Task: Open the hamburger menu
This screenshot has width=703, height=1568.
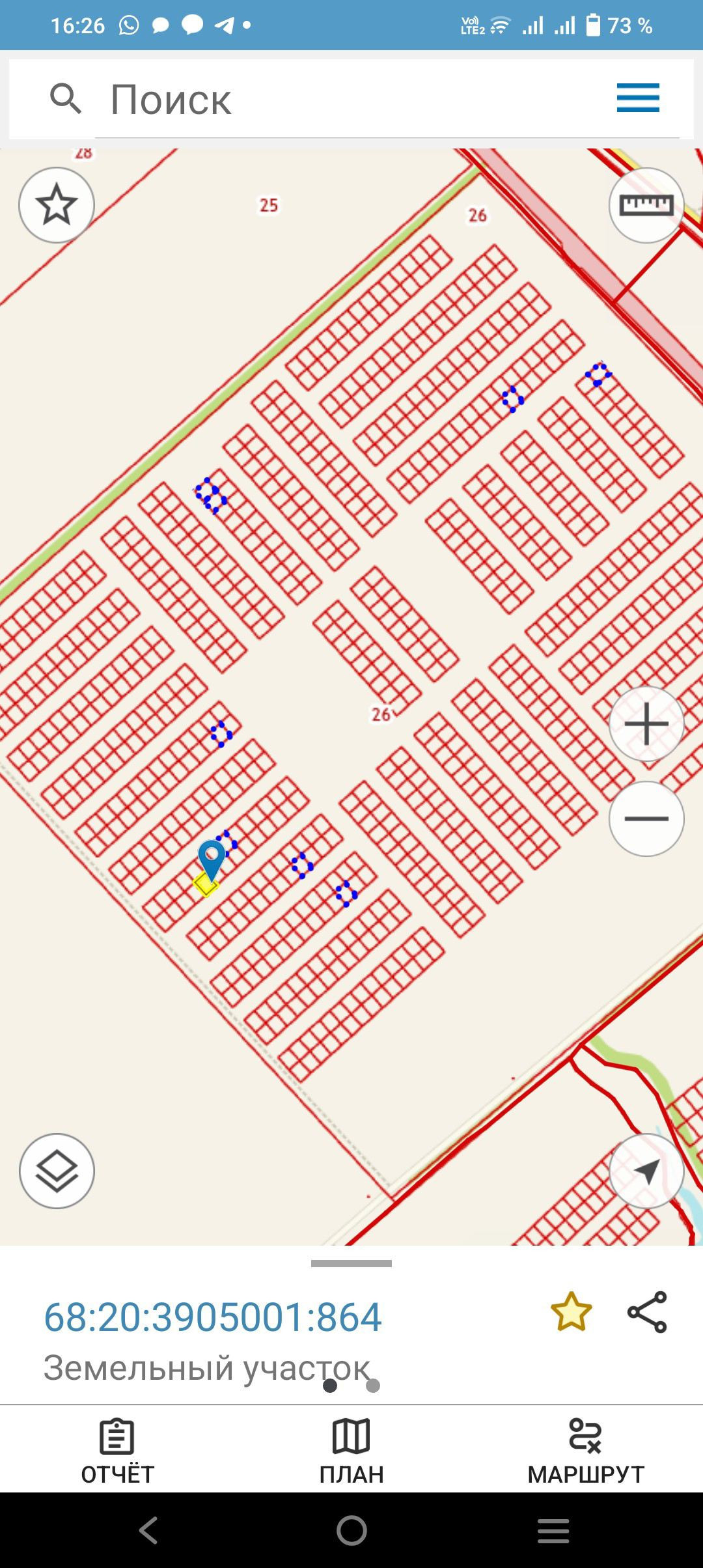Action: pyautogui.click(x=638, y=98)
